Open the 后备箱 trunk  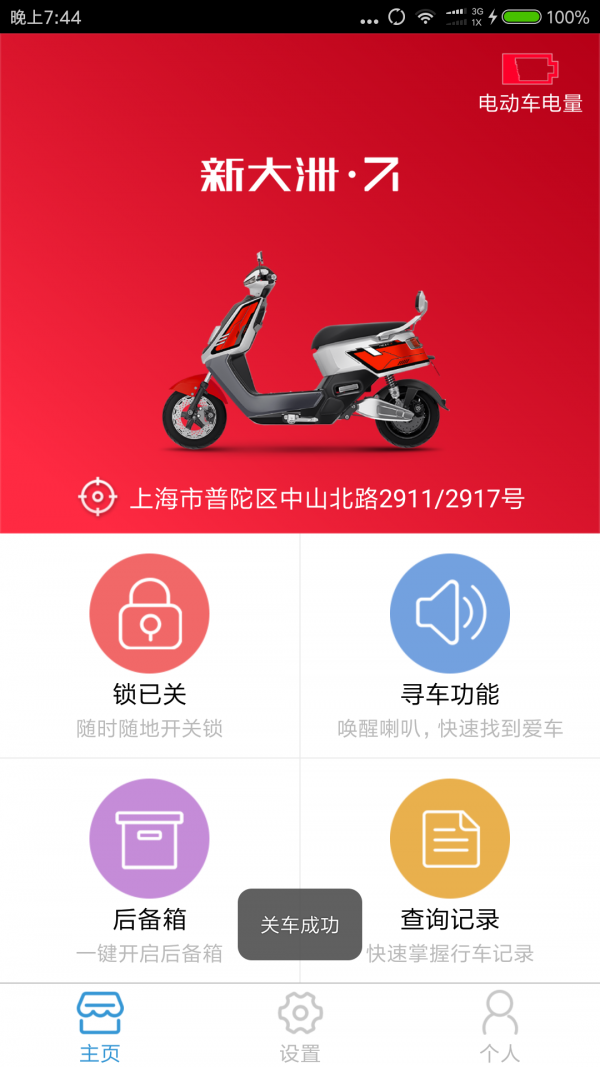pyautogui.click(x=149, y=839)
